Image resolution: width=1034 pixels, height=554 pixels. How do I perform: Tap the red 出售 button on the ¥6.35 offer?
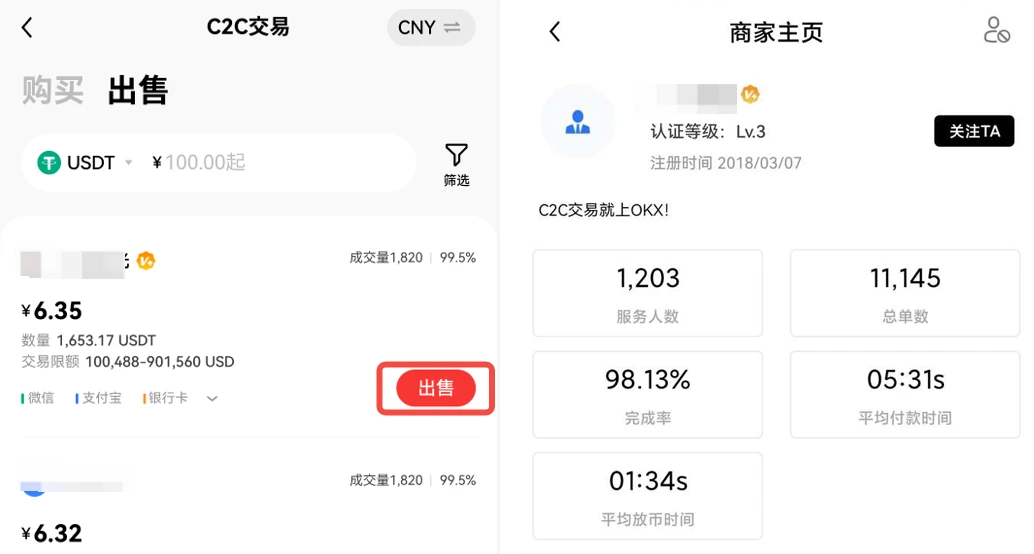point(436,388)
